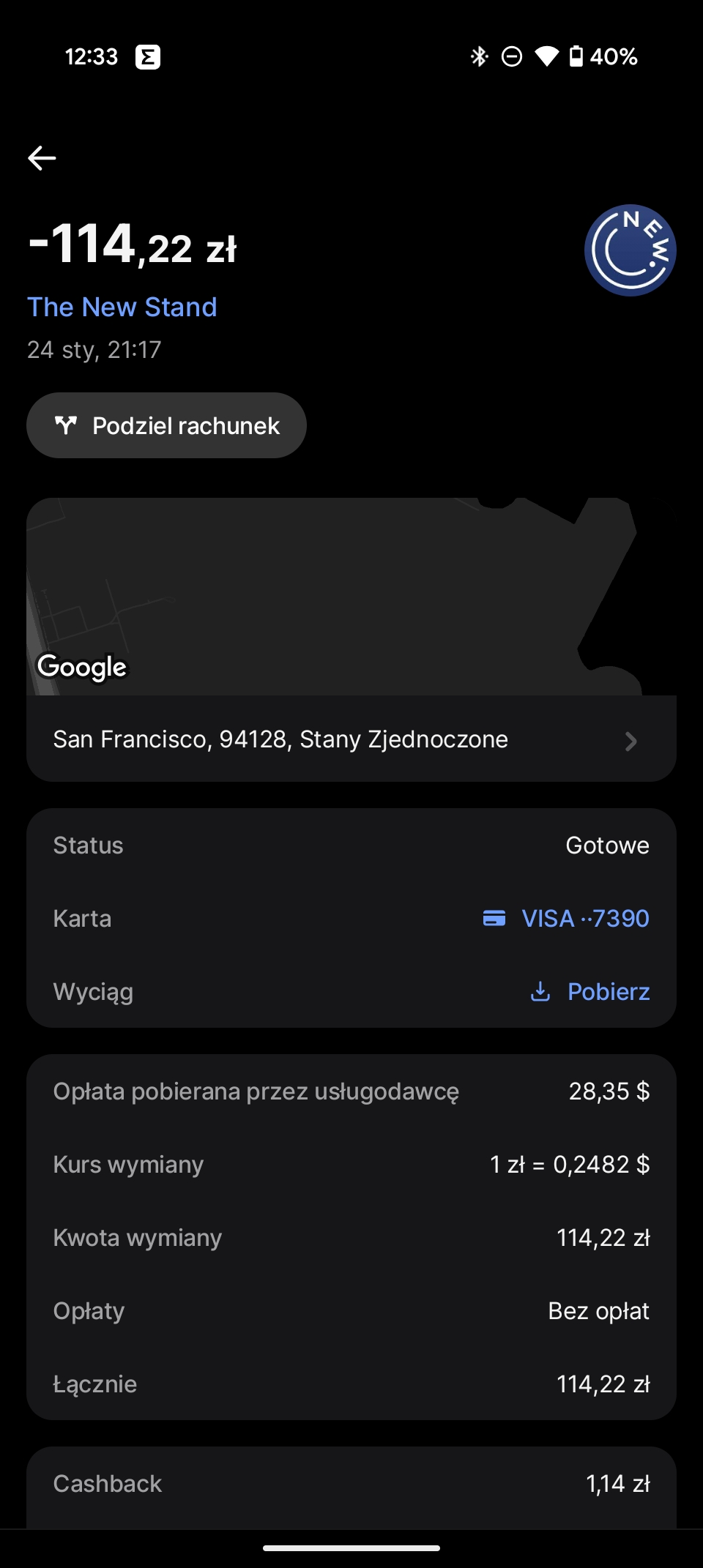This screenshot has width=703, height=1568.
Task: Tap The New Stand logo avatar
Action: pyautogui.click(x=630, y=250)
